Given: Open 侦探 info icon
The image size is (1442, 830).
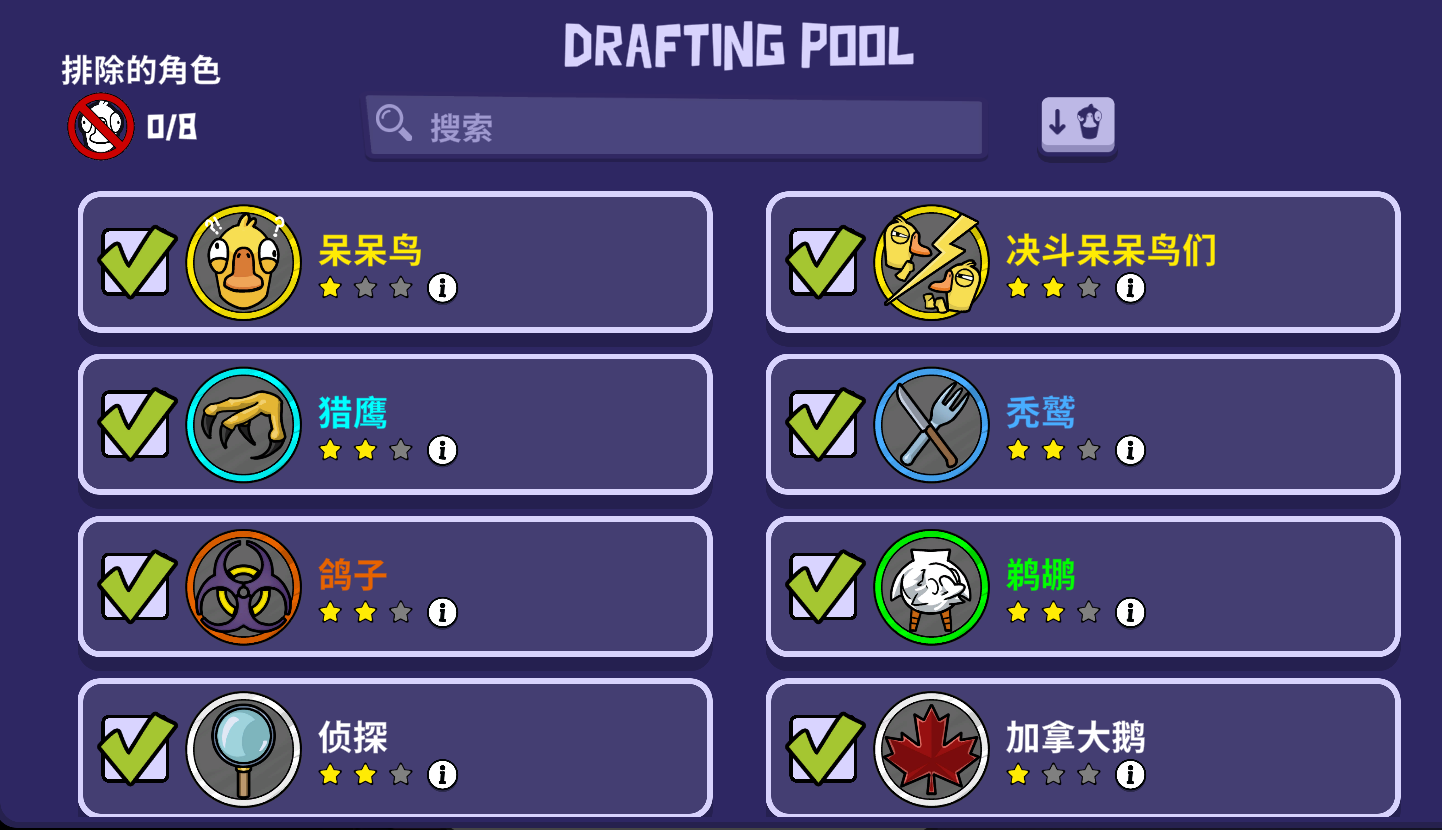Looking at the screenshot, I should 442,774.
